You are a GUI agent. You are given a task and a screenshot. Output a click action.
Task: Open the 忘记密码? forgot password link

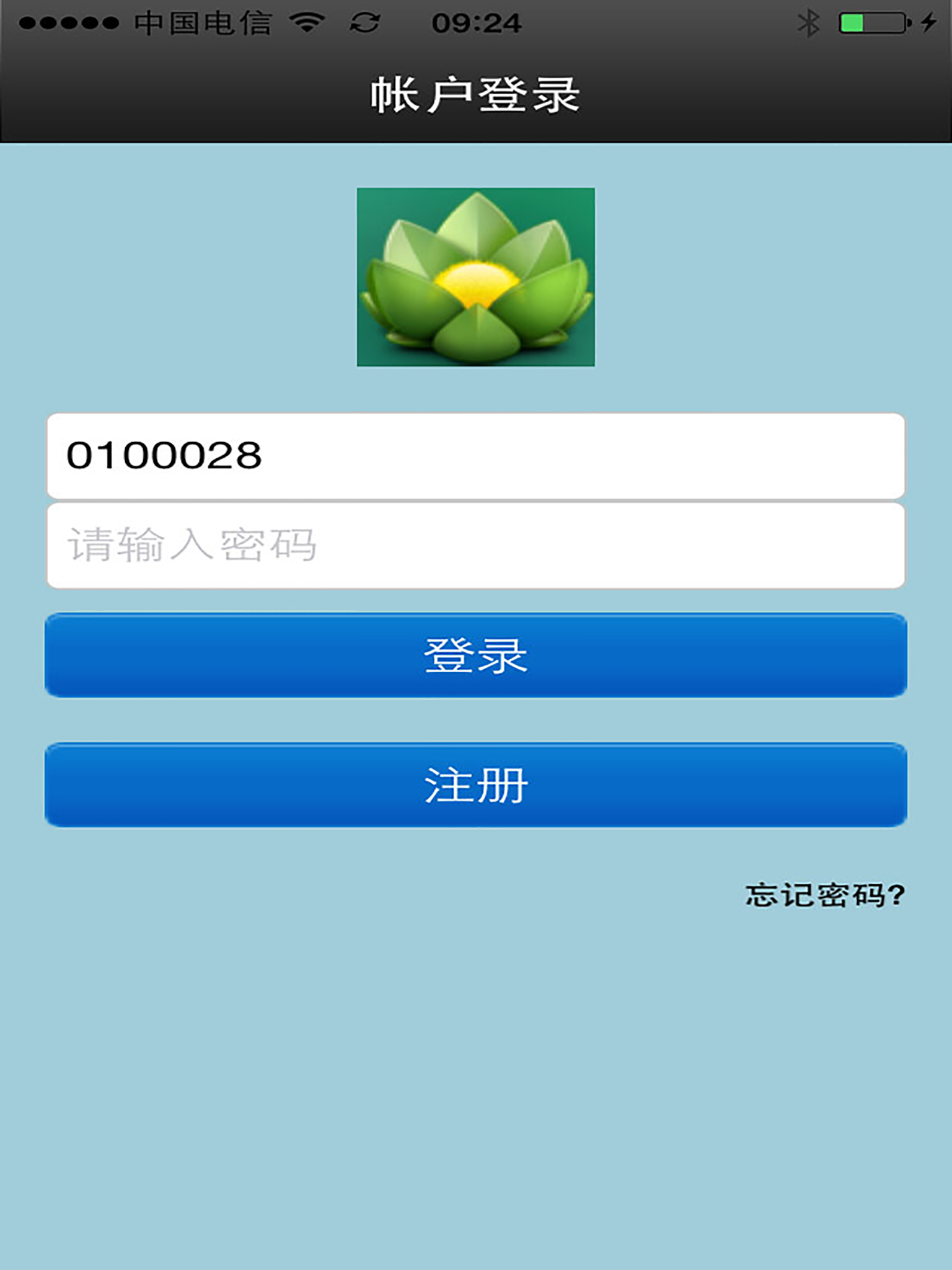point(824,893)
